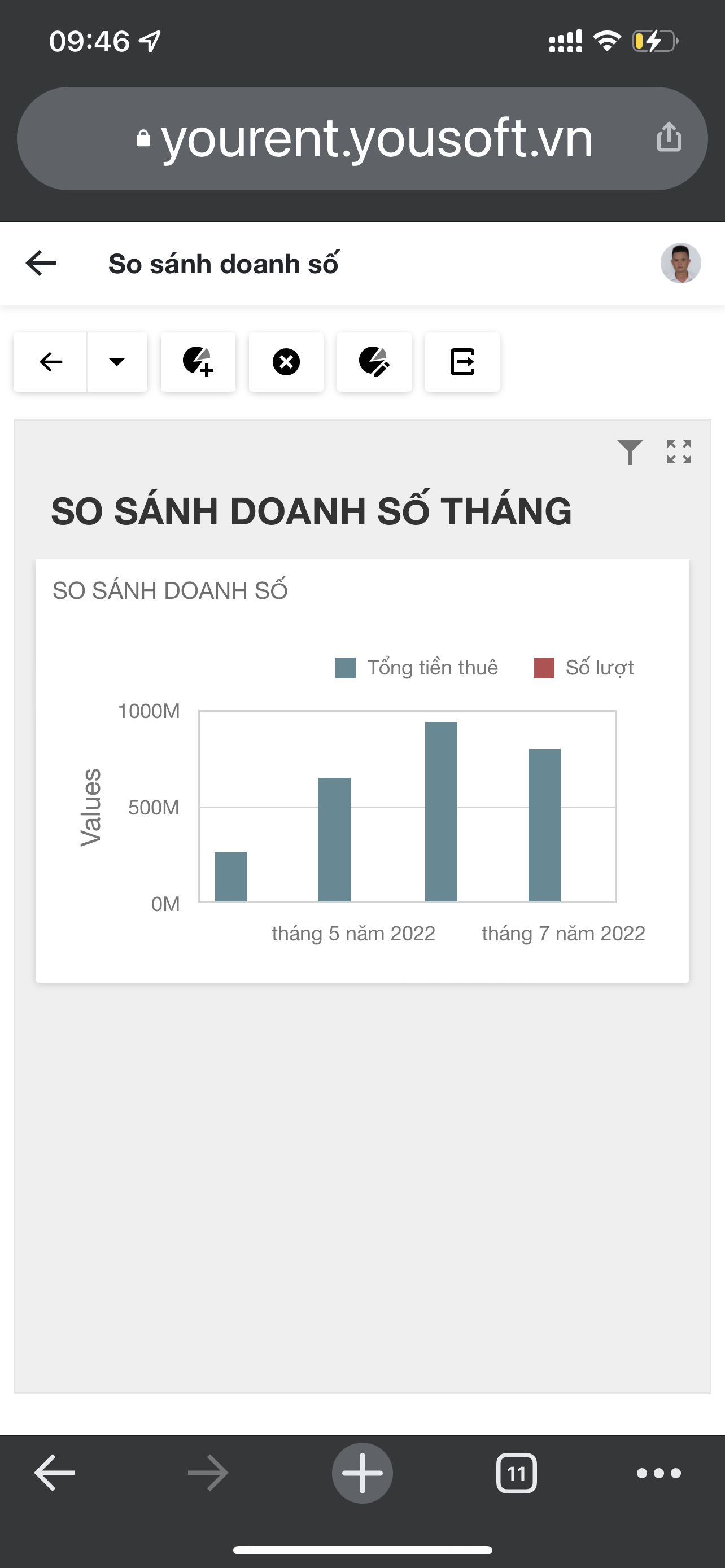
Task: Open the browser more options menu
Action: (x=658, y=1473)
